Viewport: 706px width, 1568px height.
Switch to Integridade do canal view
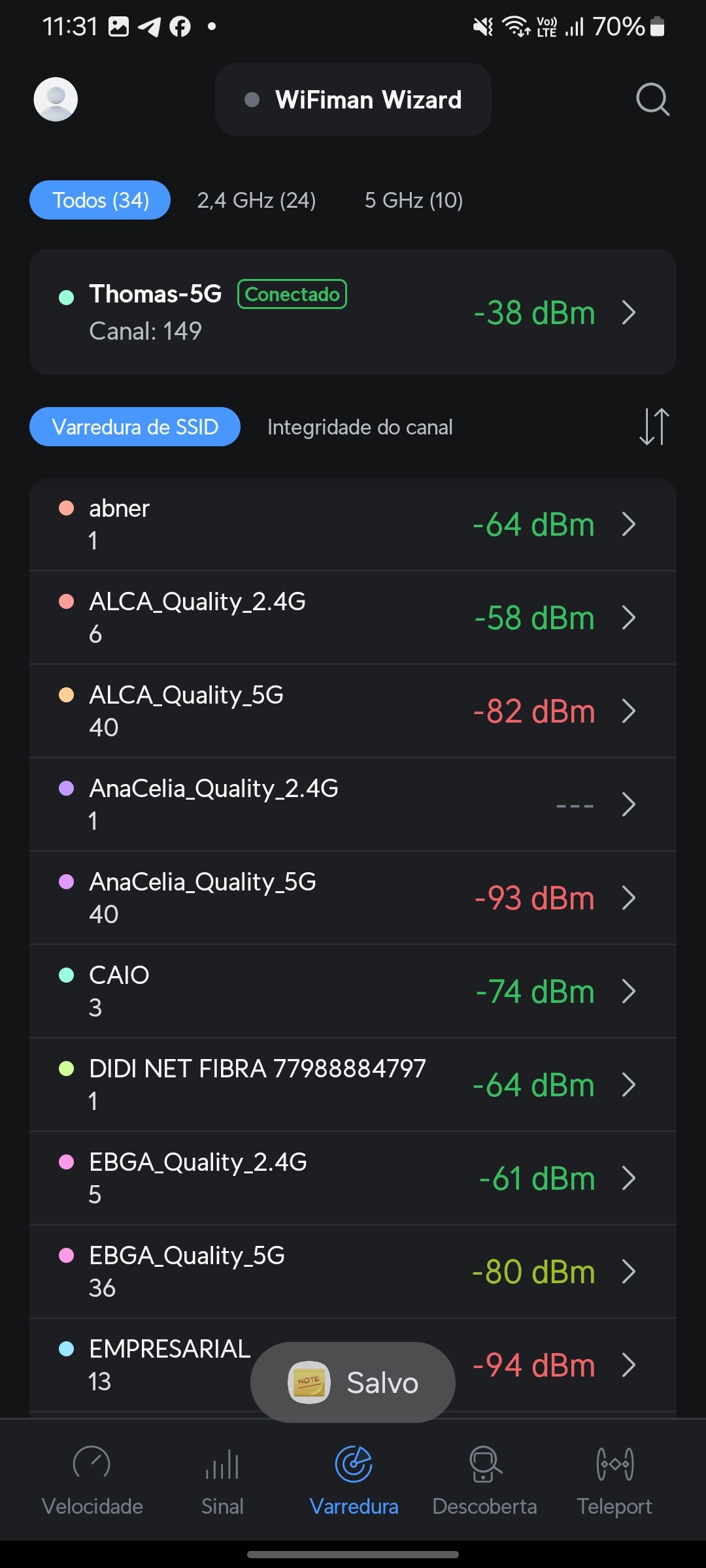click(x=360, y=427)
